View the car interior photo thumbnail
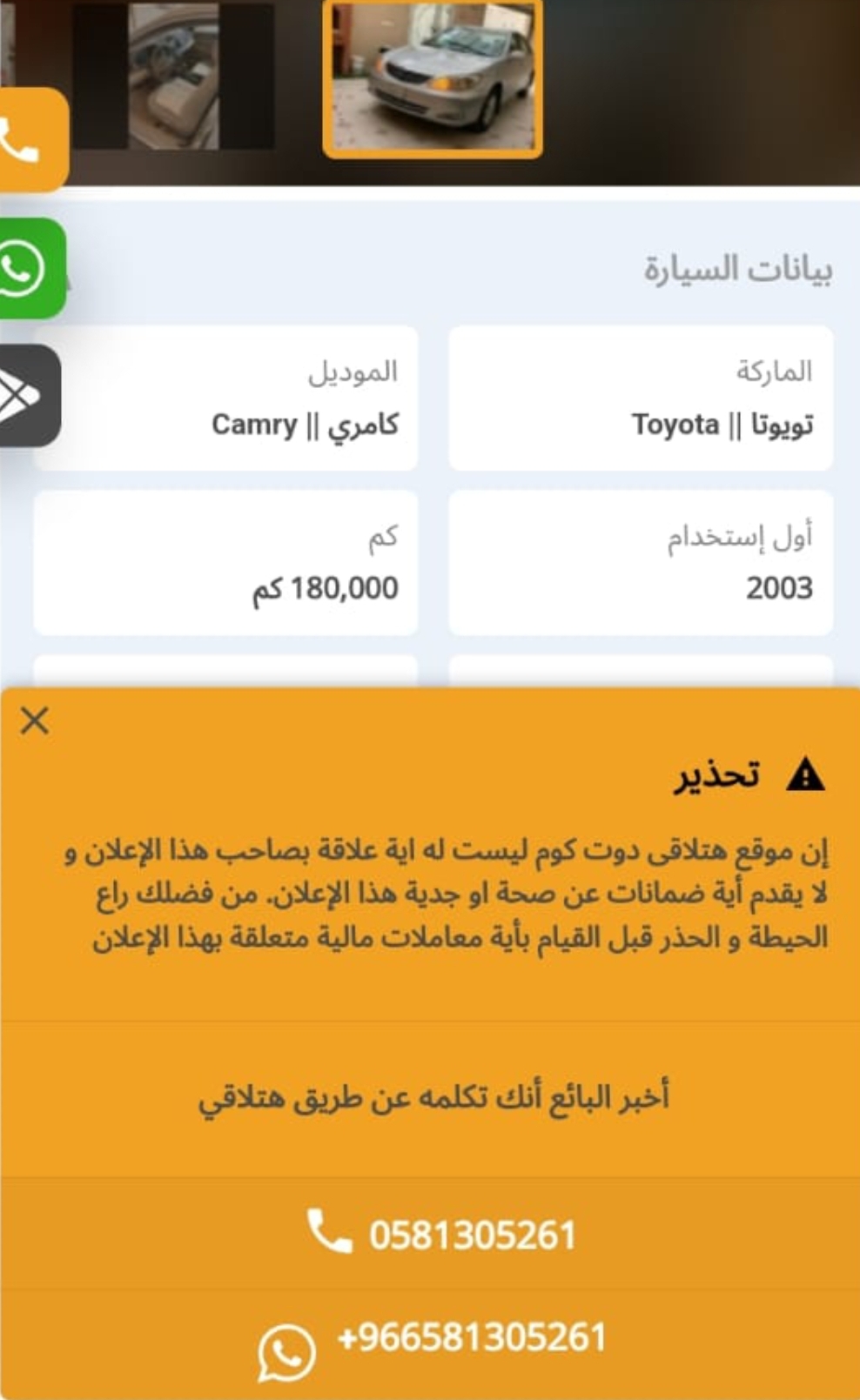 click(x=172, y=76)
